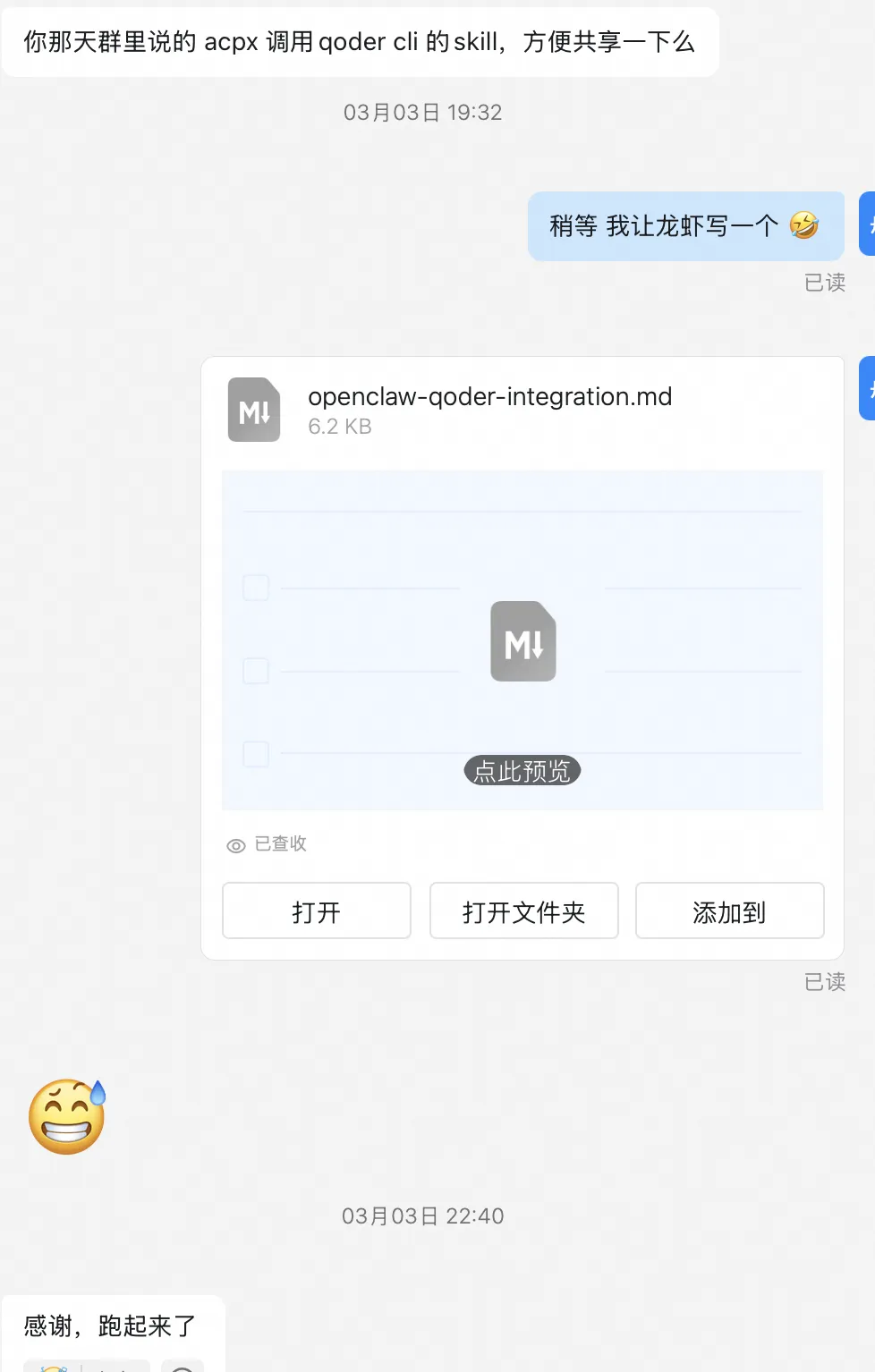Viewport: 875px width, 1372px height.
Task: Tap the 添加到 button
Action: tap(729, 910)
